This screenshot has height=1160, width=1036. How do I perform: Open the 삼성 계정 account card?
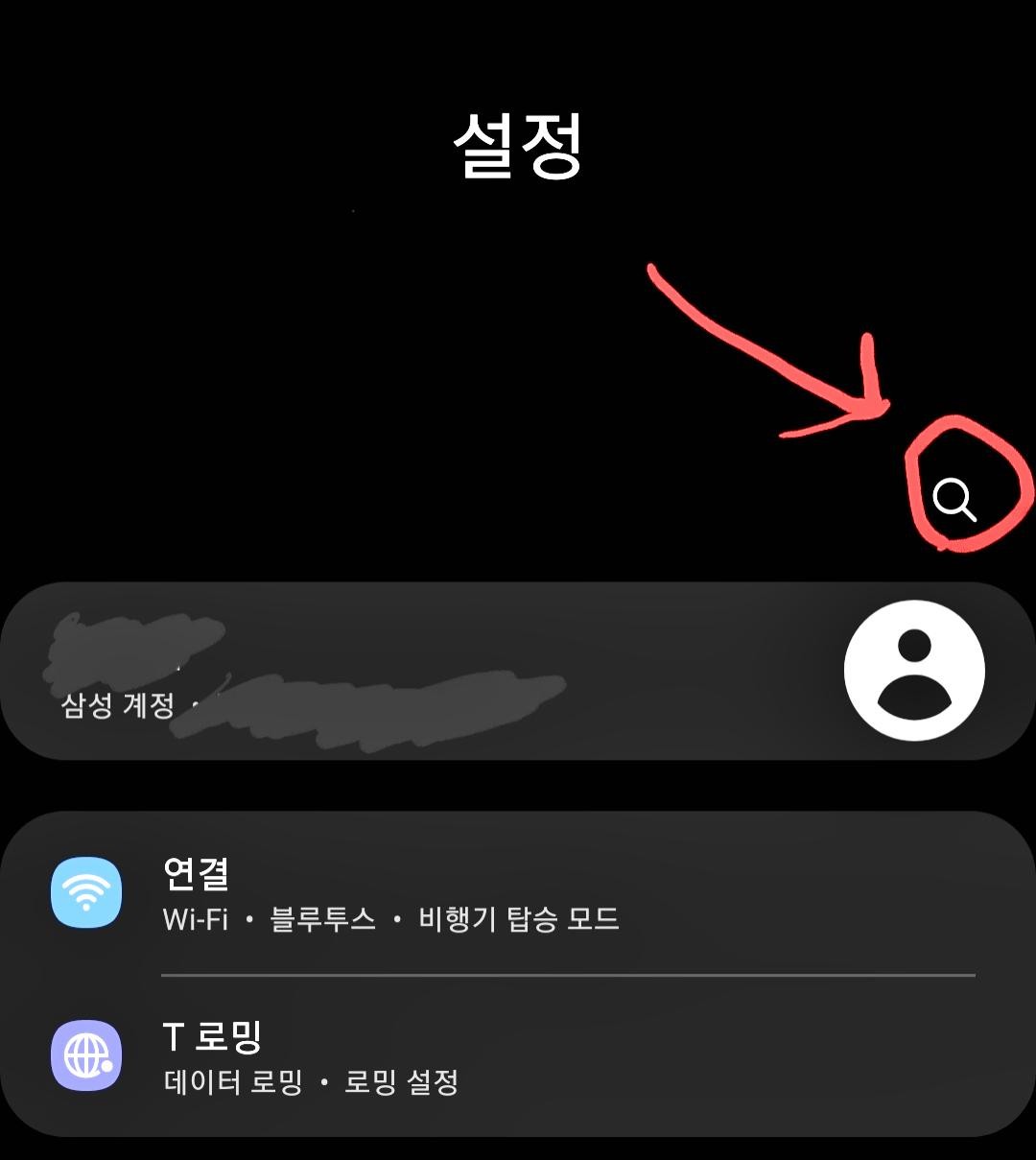pyautogui.click(x=384, y=670)
